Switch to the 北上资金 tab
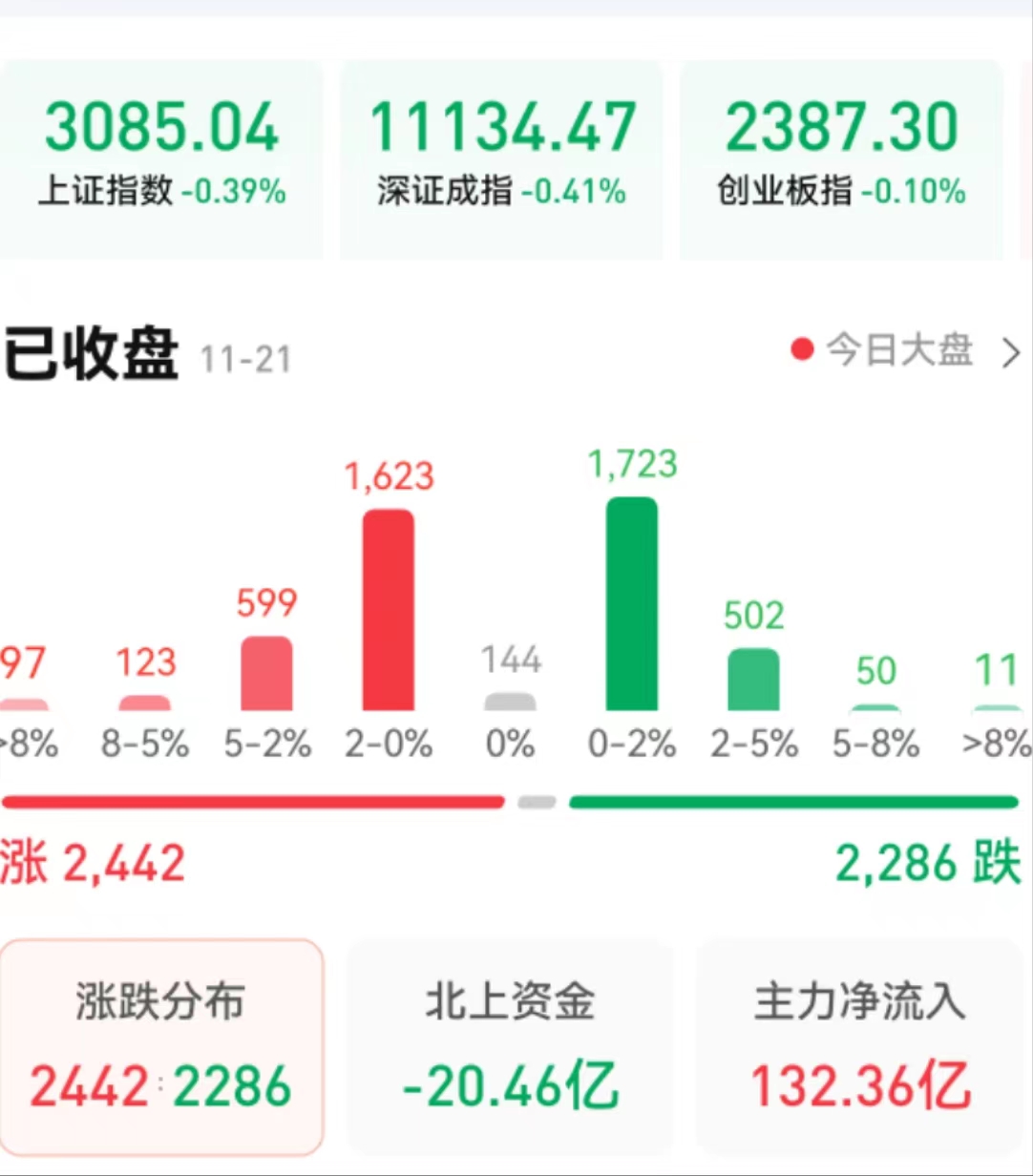 (x=511, y=1045)
